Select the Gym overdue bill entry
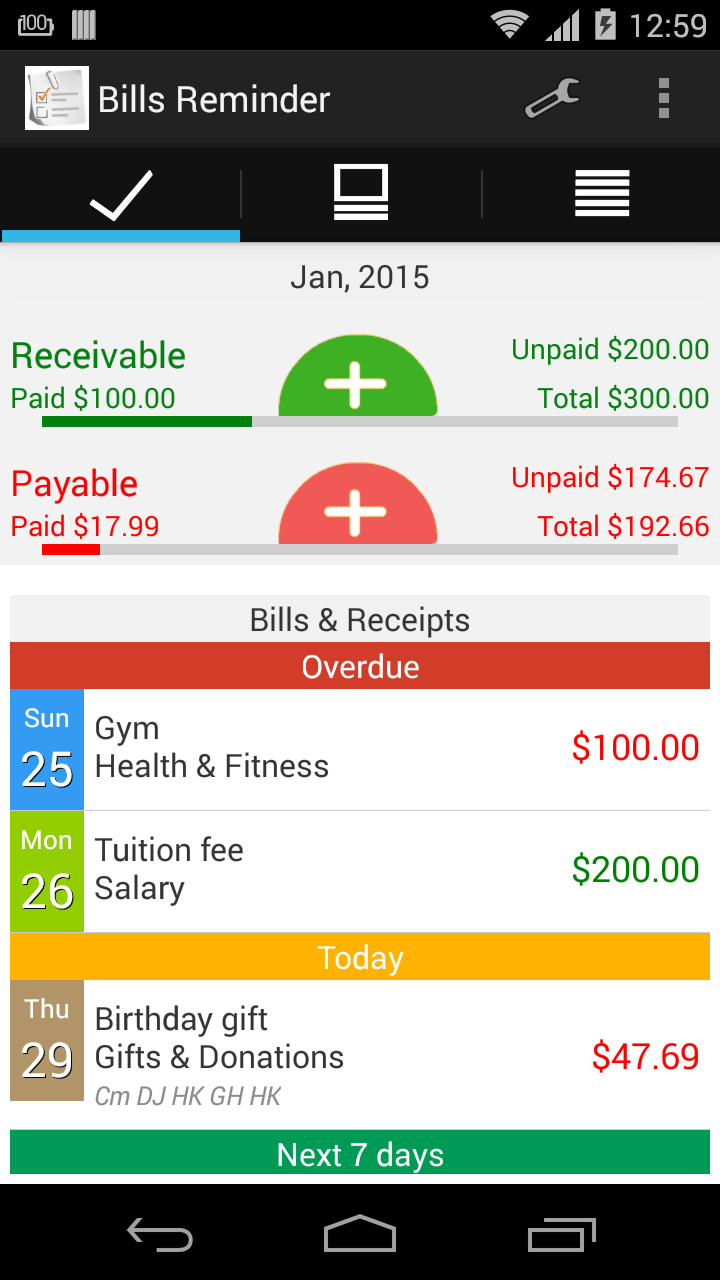720x1280 pixels. 360,748
